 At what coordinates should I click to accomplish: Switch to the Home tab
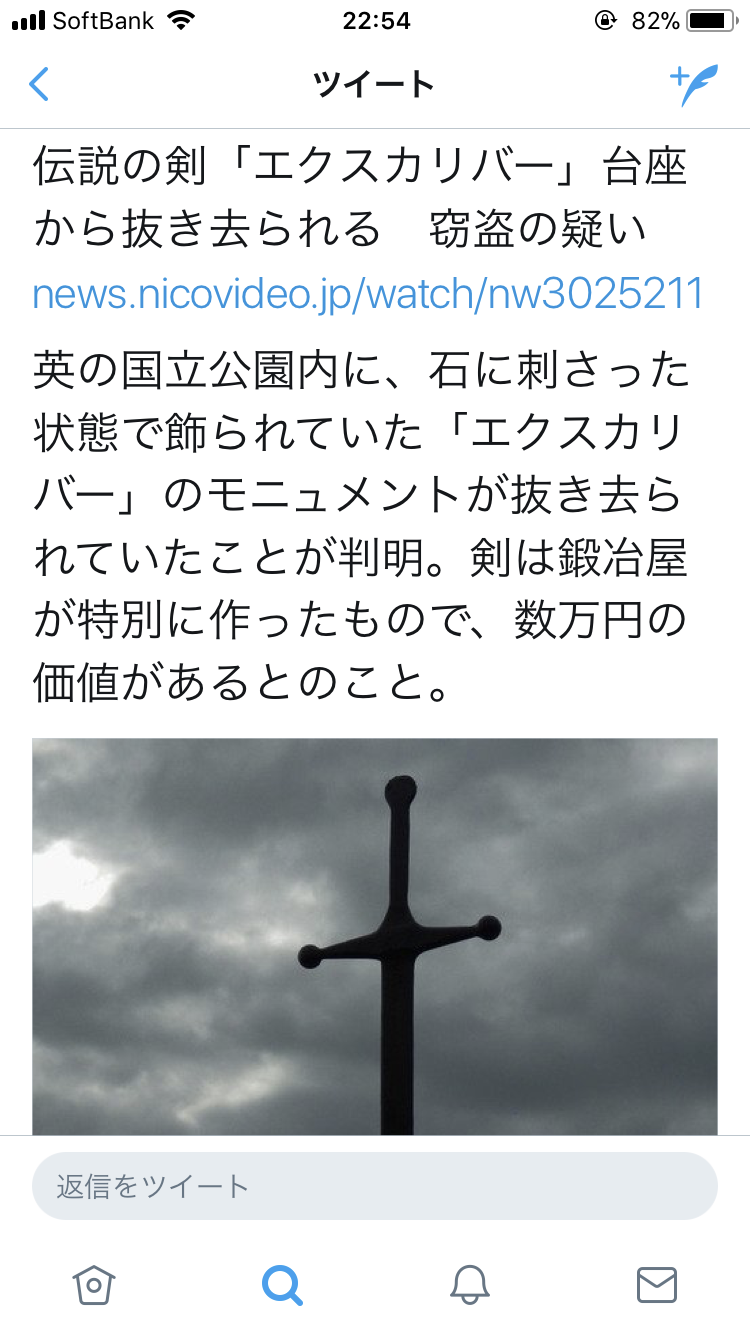(94, 1284)
